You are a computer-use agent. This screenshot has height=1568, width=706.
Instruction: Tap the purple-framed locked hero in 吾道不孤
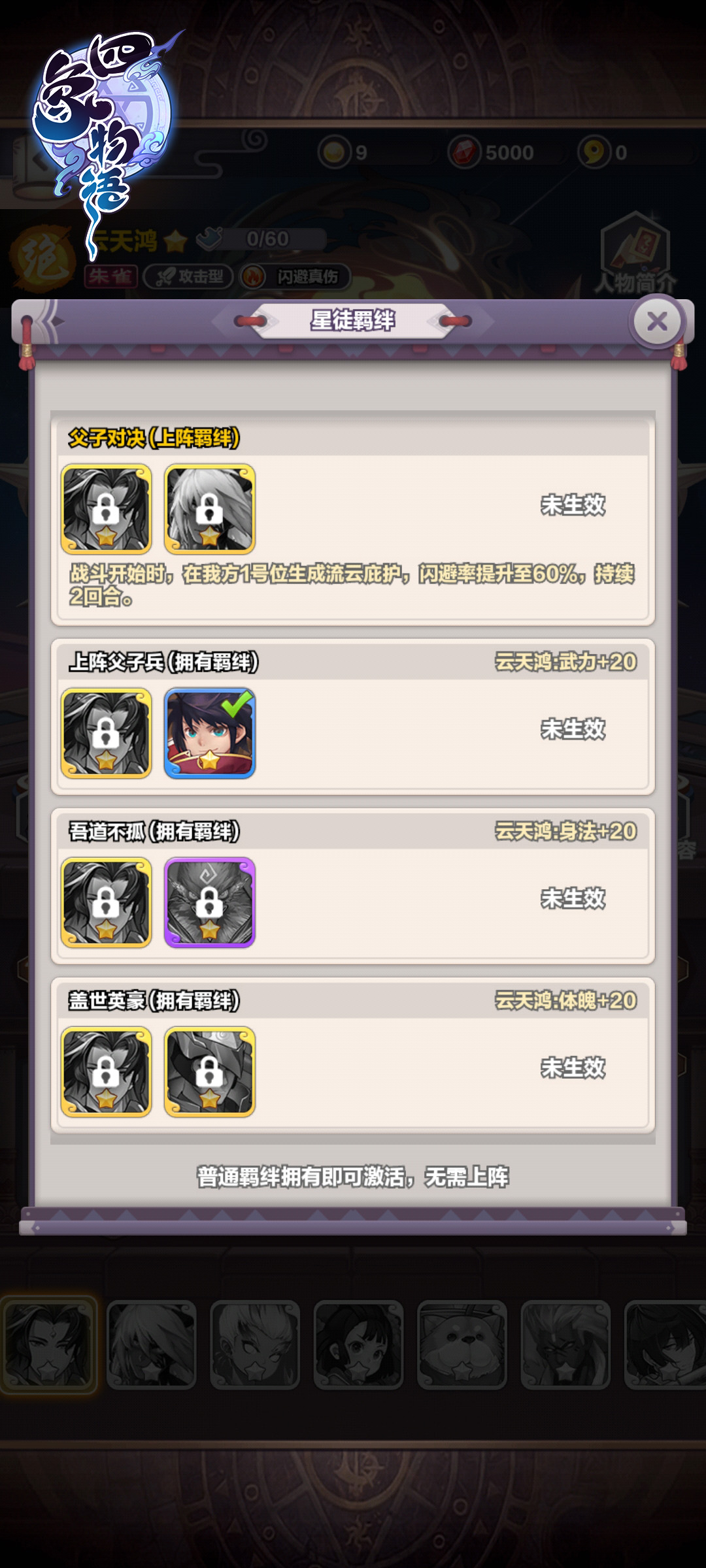point(209,902)
